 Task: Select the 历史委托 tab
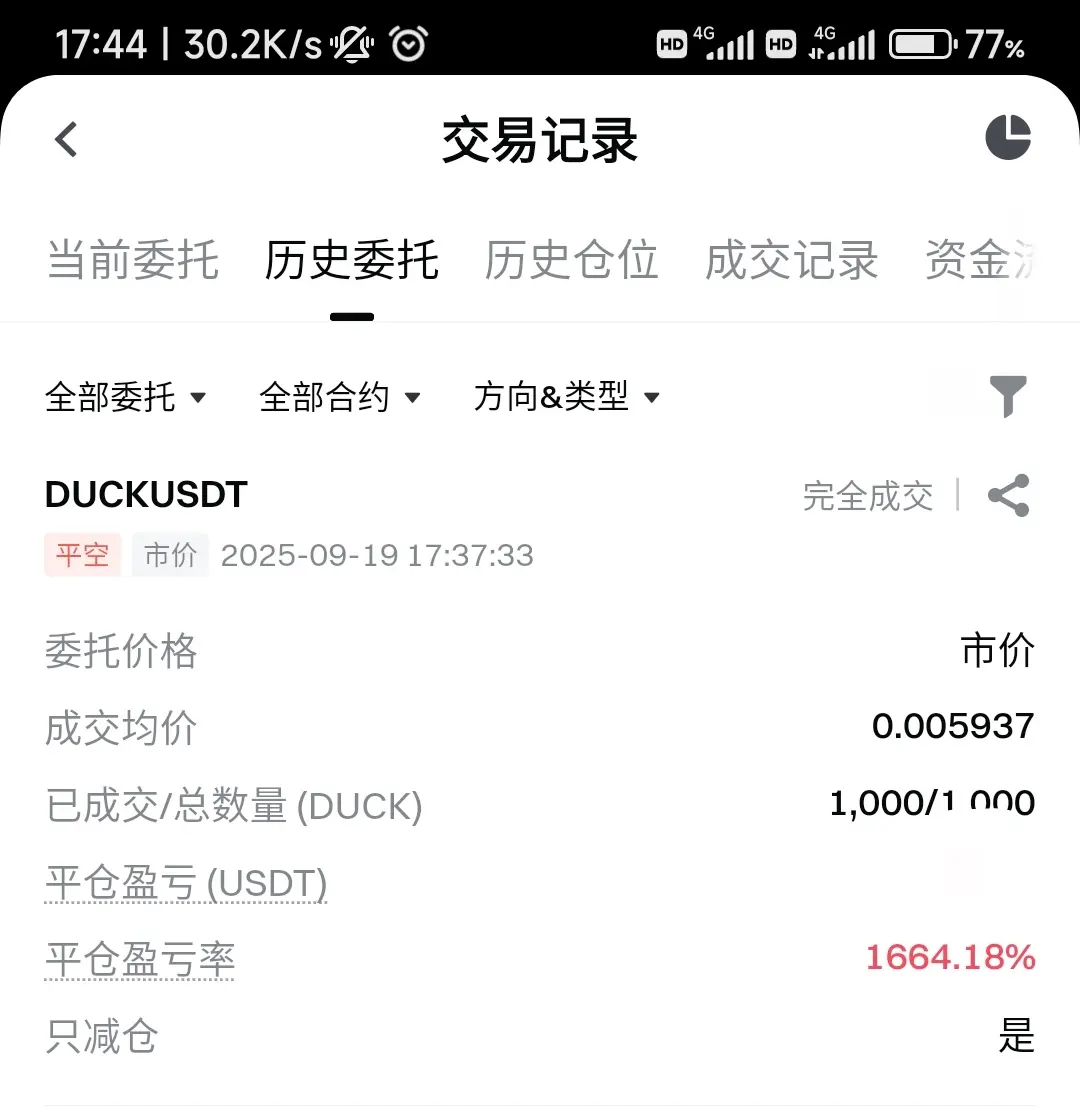point(352,260)
